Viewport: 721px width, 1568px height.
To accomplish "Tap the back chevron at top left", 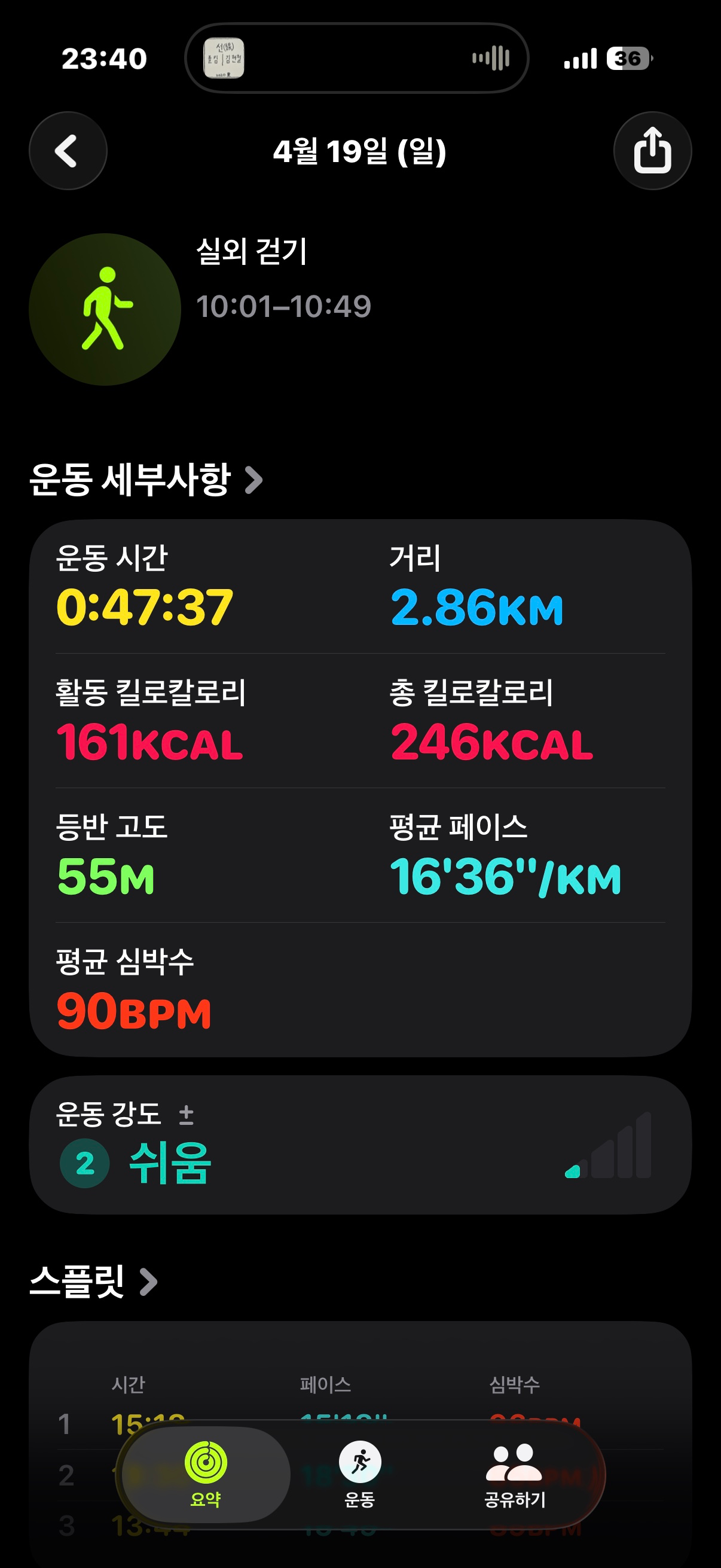I will pyautogui.click(x=68, y=151).
